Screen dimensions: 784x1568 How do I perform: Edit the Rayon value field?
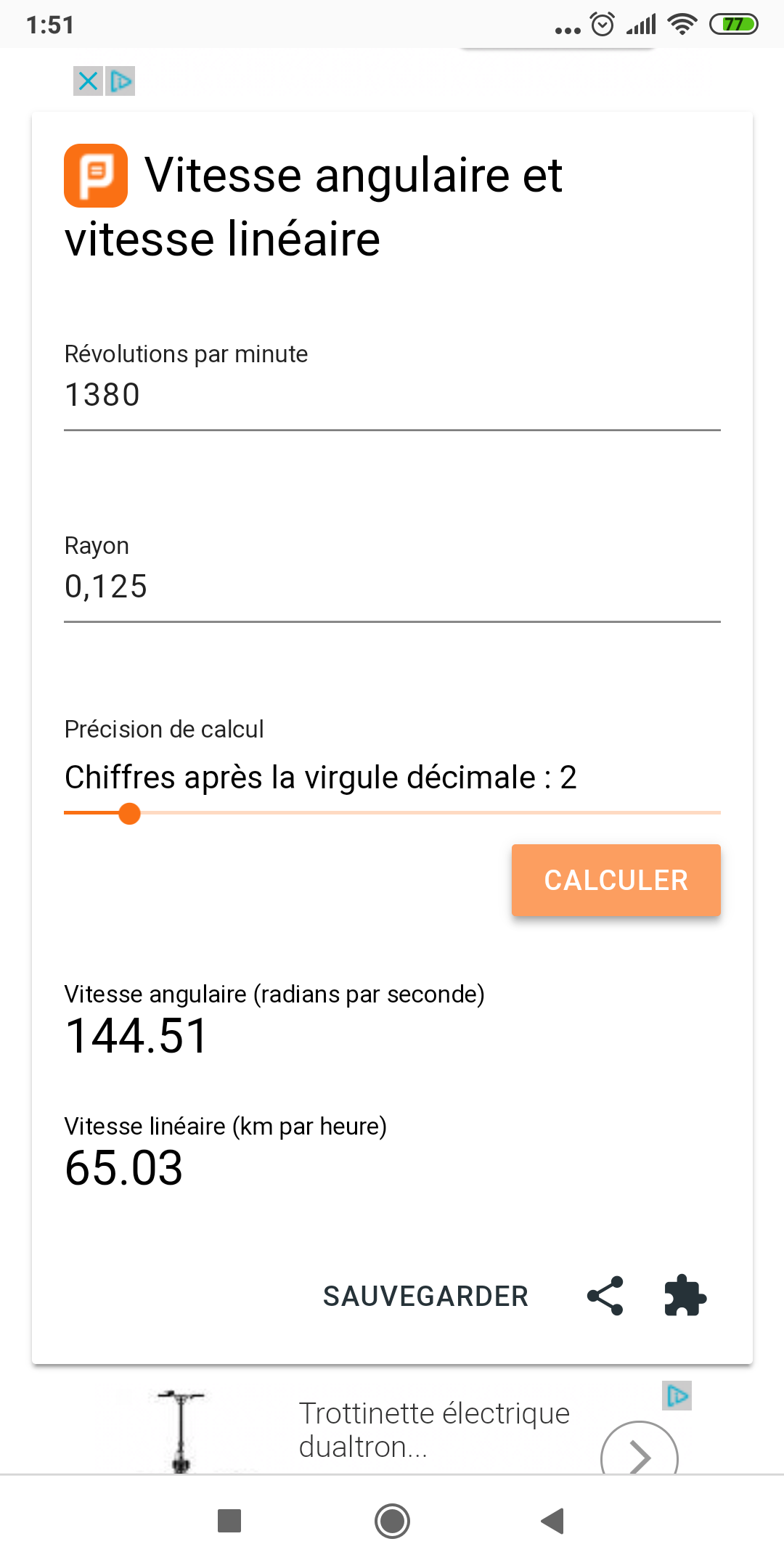(x=392, y=587)
